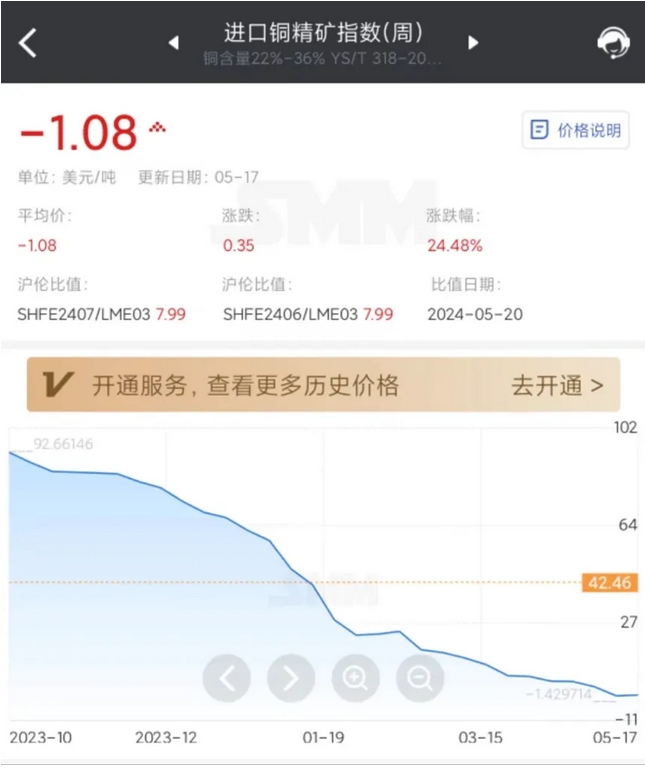Zoom in on the price chart
Viewport: 645px width, 768px height.
pos(355,679)
